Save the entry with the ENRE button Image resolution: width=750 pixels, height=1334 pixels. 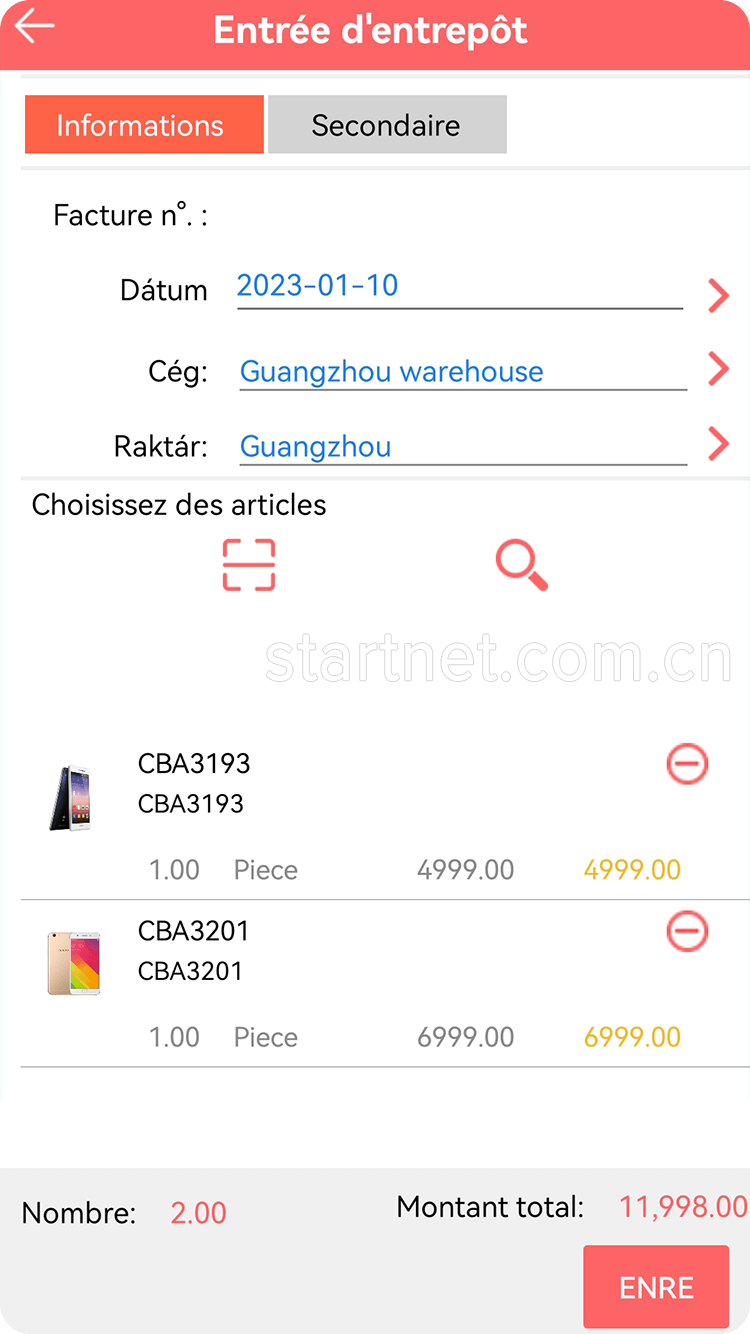click(656, 1287)
